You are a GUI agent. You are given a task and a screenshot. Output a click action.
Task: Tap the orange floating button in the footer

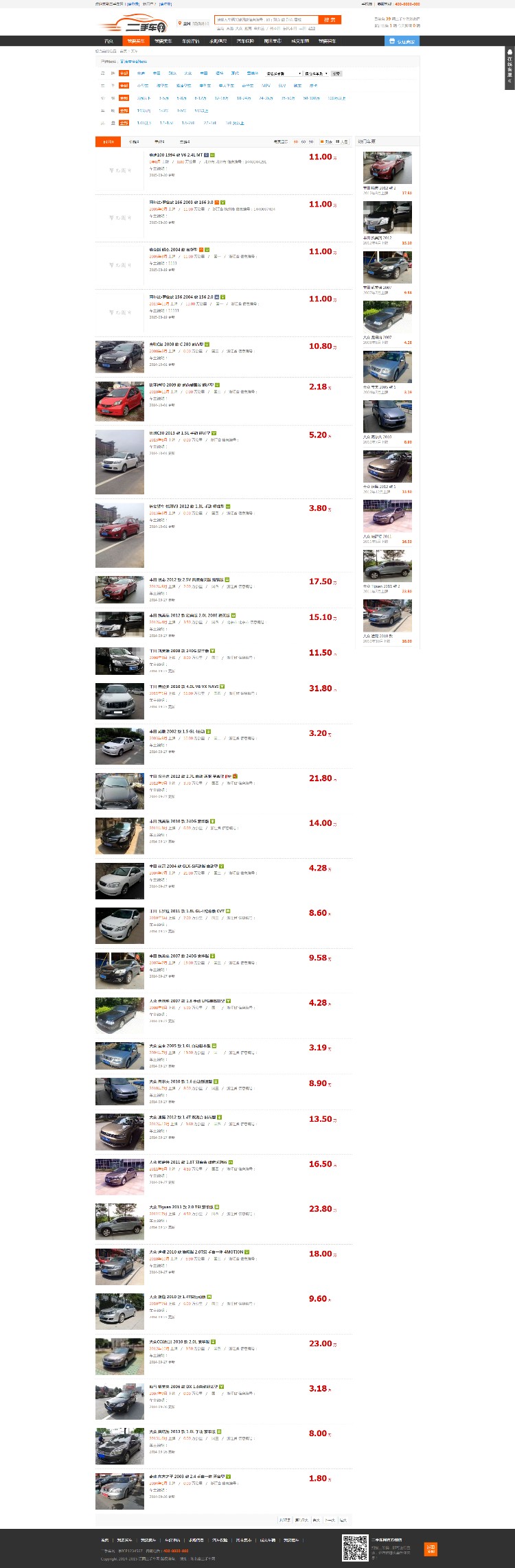[x=431, y=1548]
